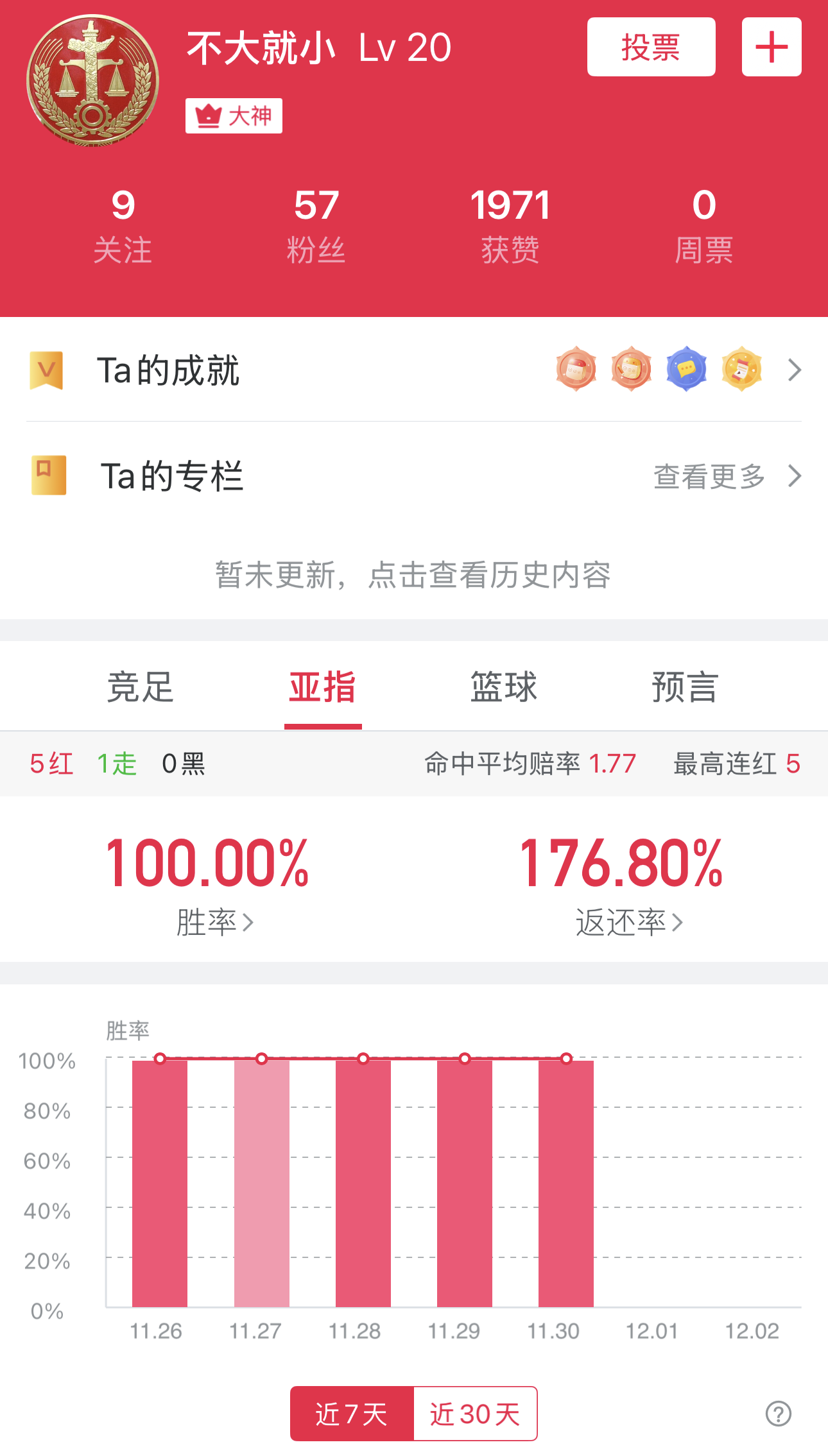Open the user's avatar
This screenshot has width=828, height=1456.
(92, 80)
